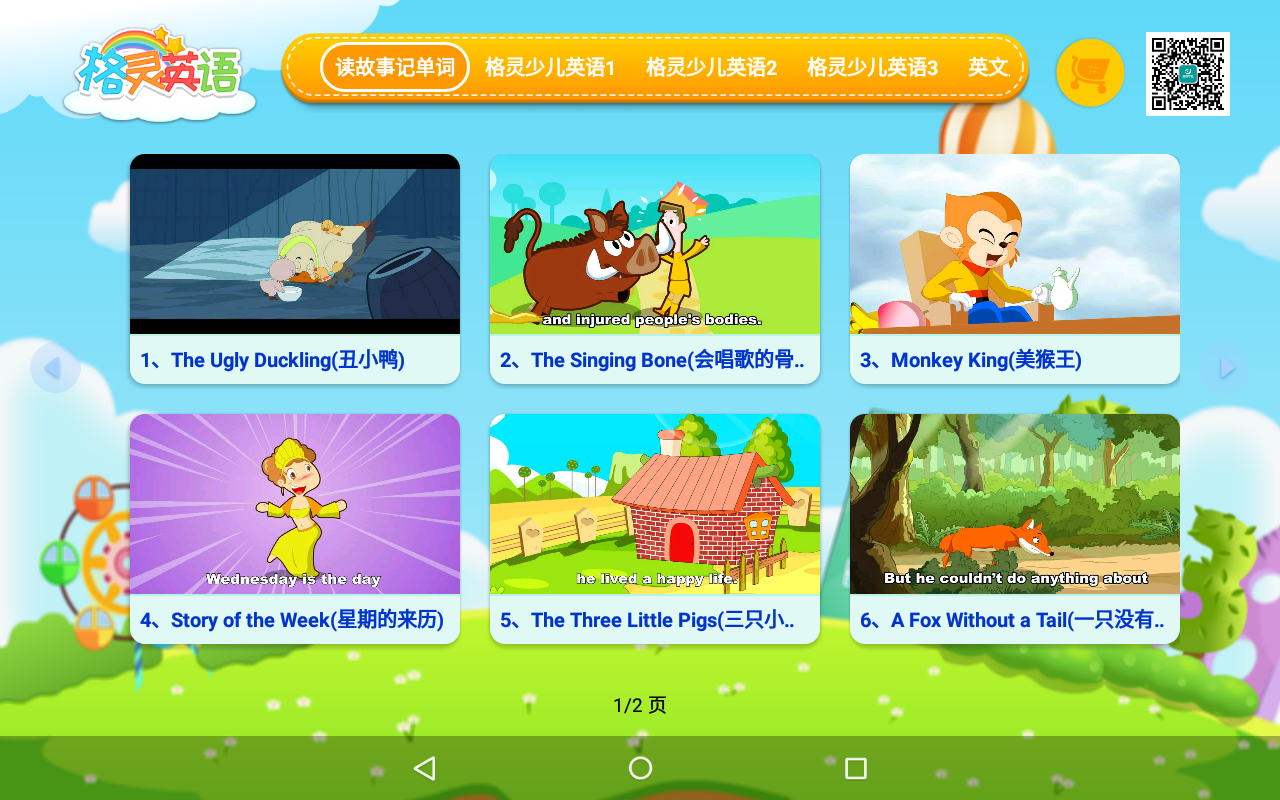Screen dimensions: 1280x800
Task: Select the 读故事记单词 tab
Action: [x=395, y=67]
